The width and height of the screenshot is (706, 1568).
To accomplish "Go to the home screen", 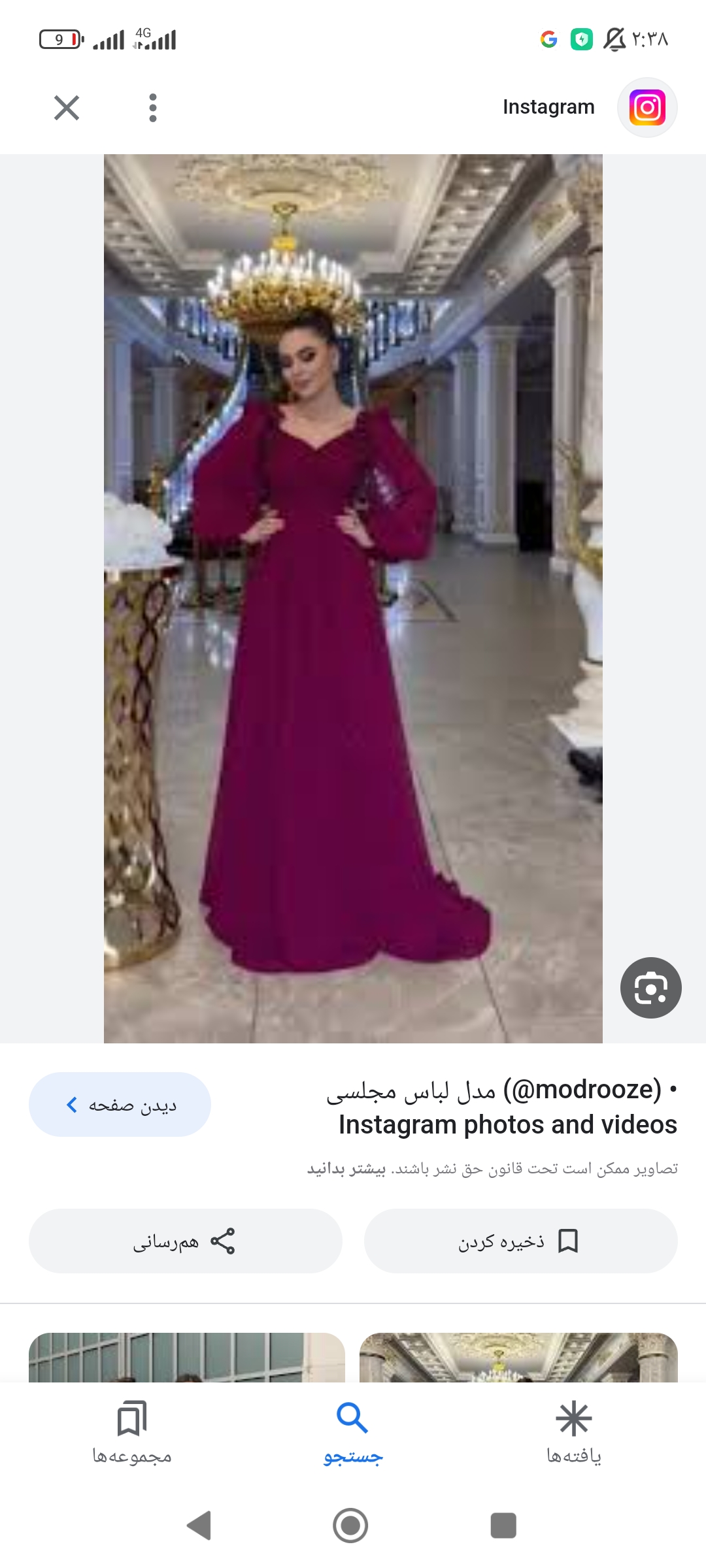I will click(x=350, y=1526).
